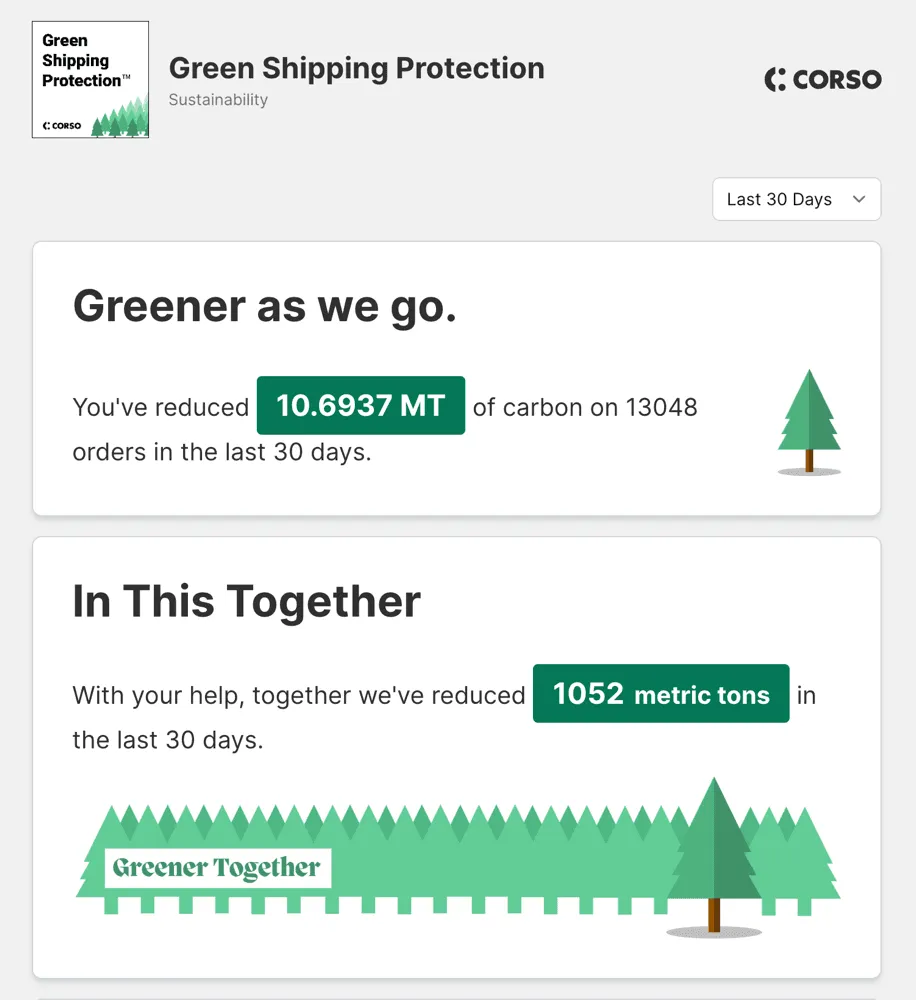Select the CORSO brand logo

pos(823,79)
